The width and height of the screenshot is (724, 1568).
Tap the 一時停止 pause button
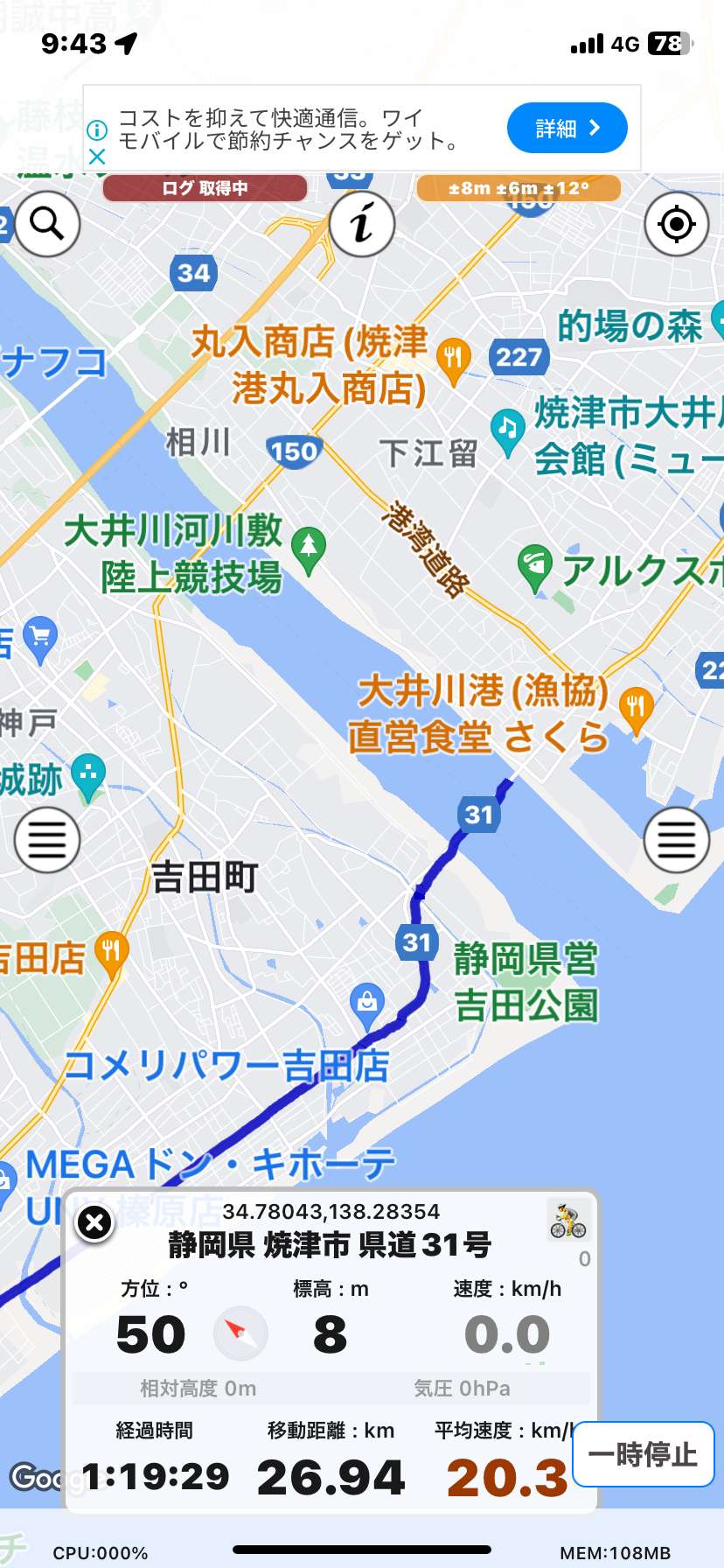[644, 1454]
